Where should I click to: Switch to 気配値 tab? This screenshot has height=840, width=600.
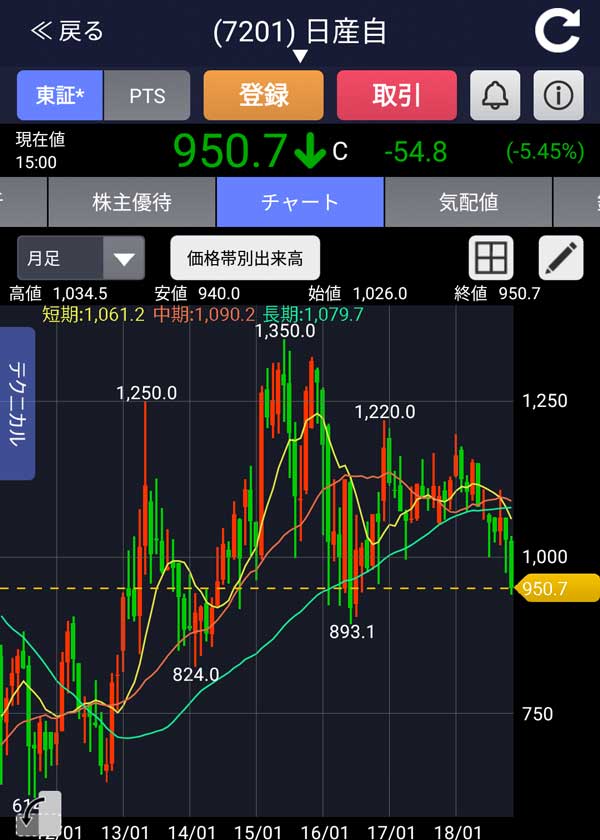[x=468, y=202]
